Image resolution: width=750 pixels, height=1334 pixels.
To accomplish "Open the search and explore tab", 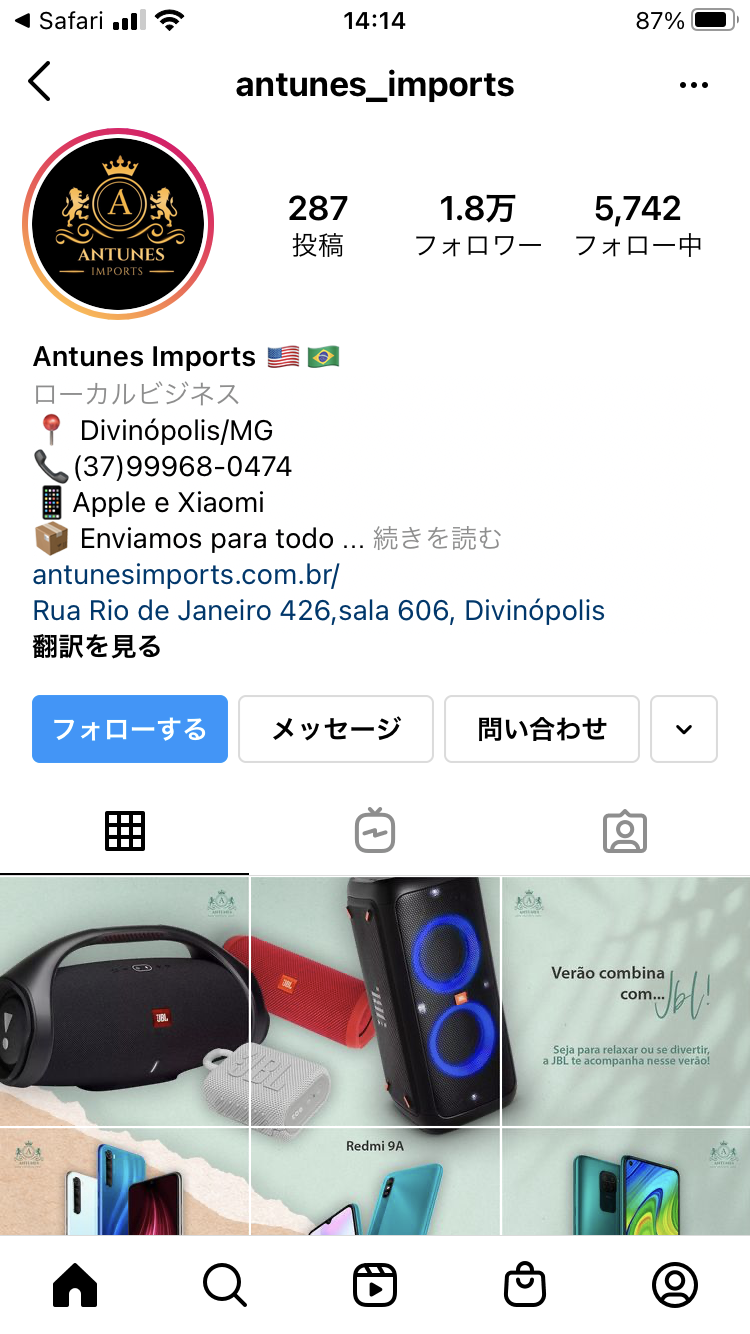I will 225,1284.
